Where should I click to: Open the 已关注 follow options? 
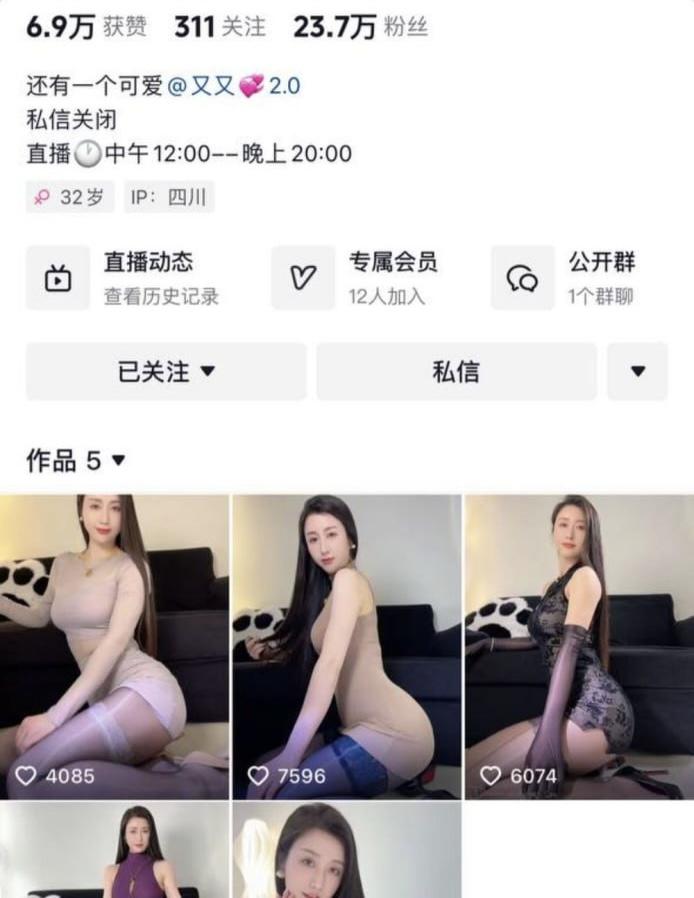click(x=166, y=372)
